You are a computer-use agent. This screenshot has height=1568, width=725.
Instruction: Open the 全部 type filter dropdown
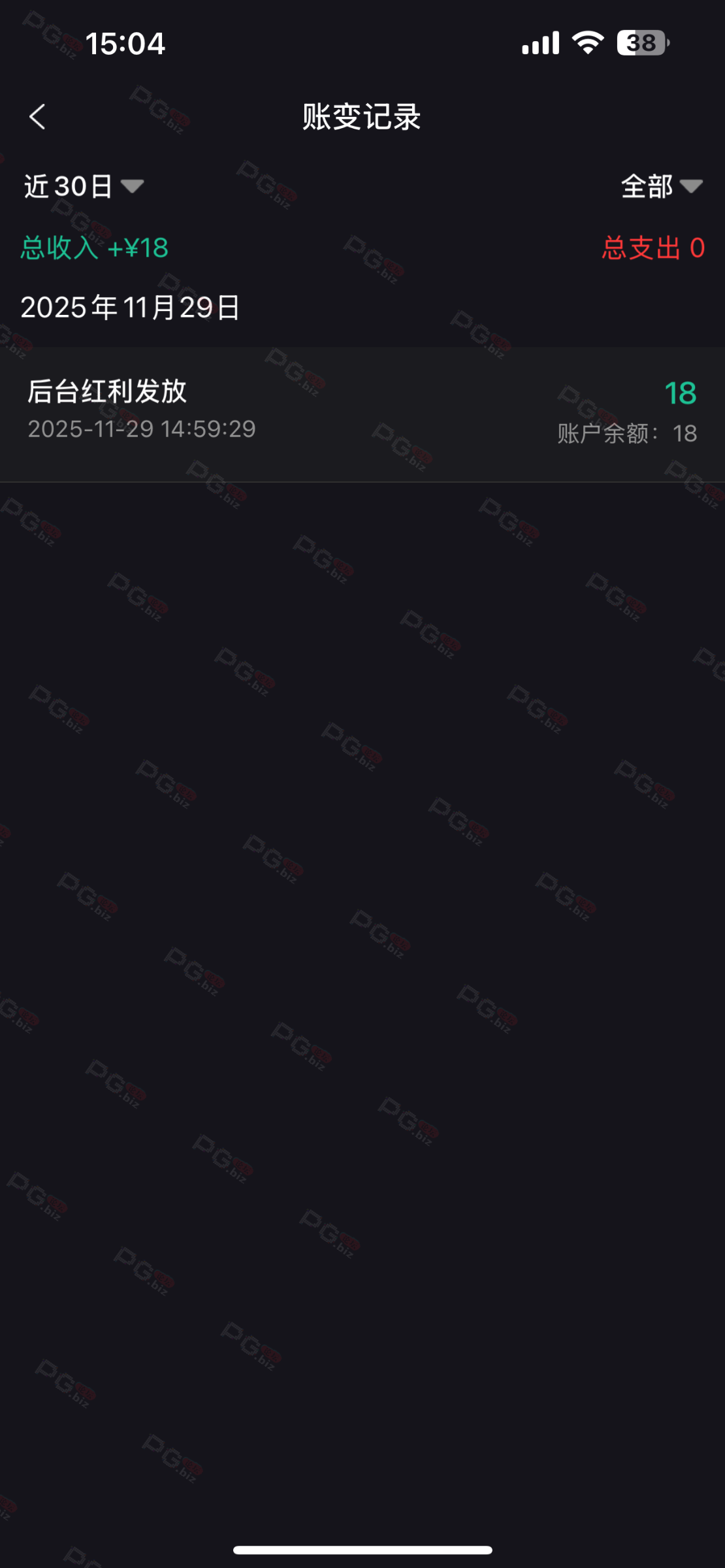click(x=661, y=187)
